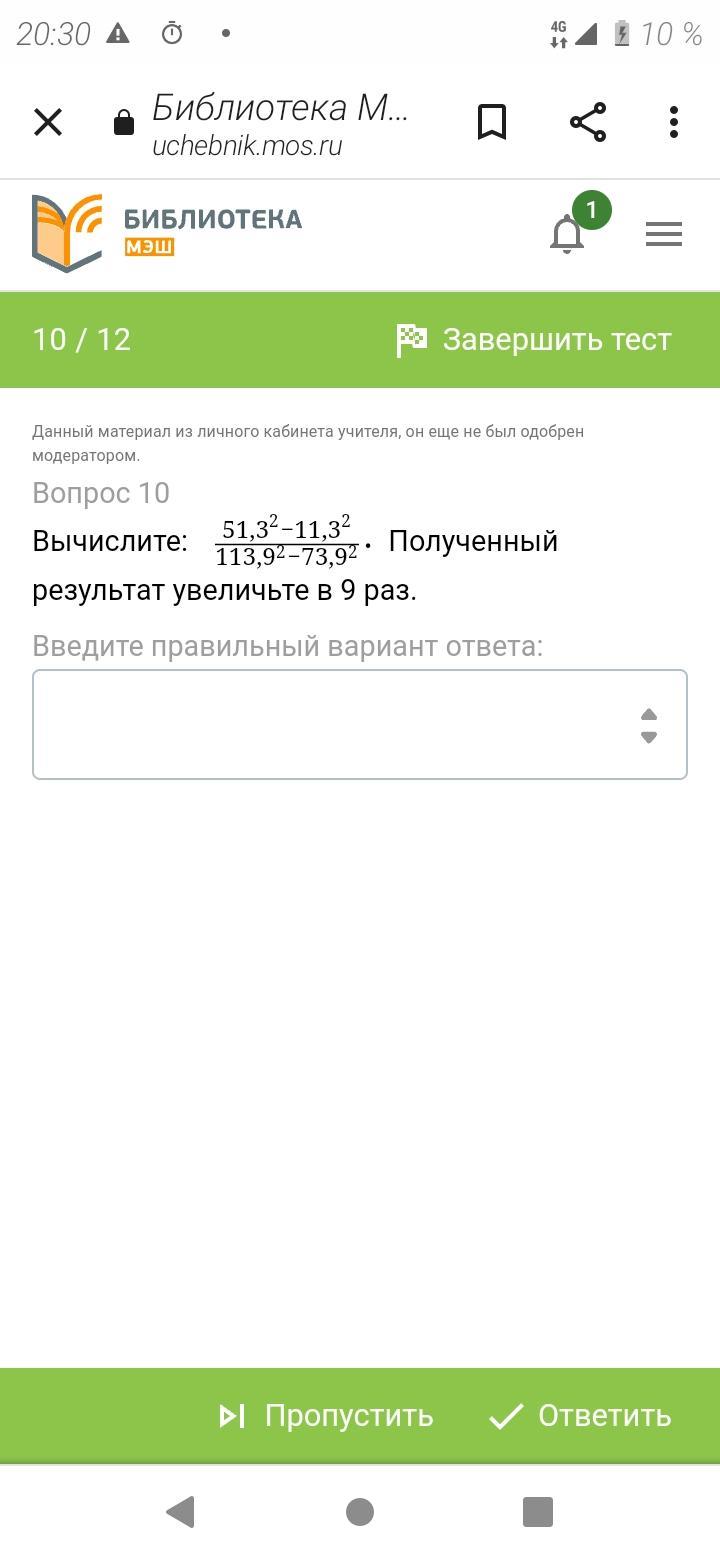Open the Библиотека МЭШ home logo
The width and height of the screenshot is (720, 1560).
point(167,234)
